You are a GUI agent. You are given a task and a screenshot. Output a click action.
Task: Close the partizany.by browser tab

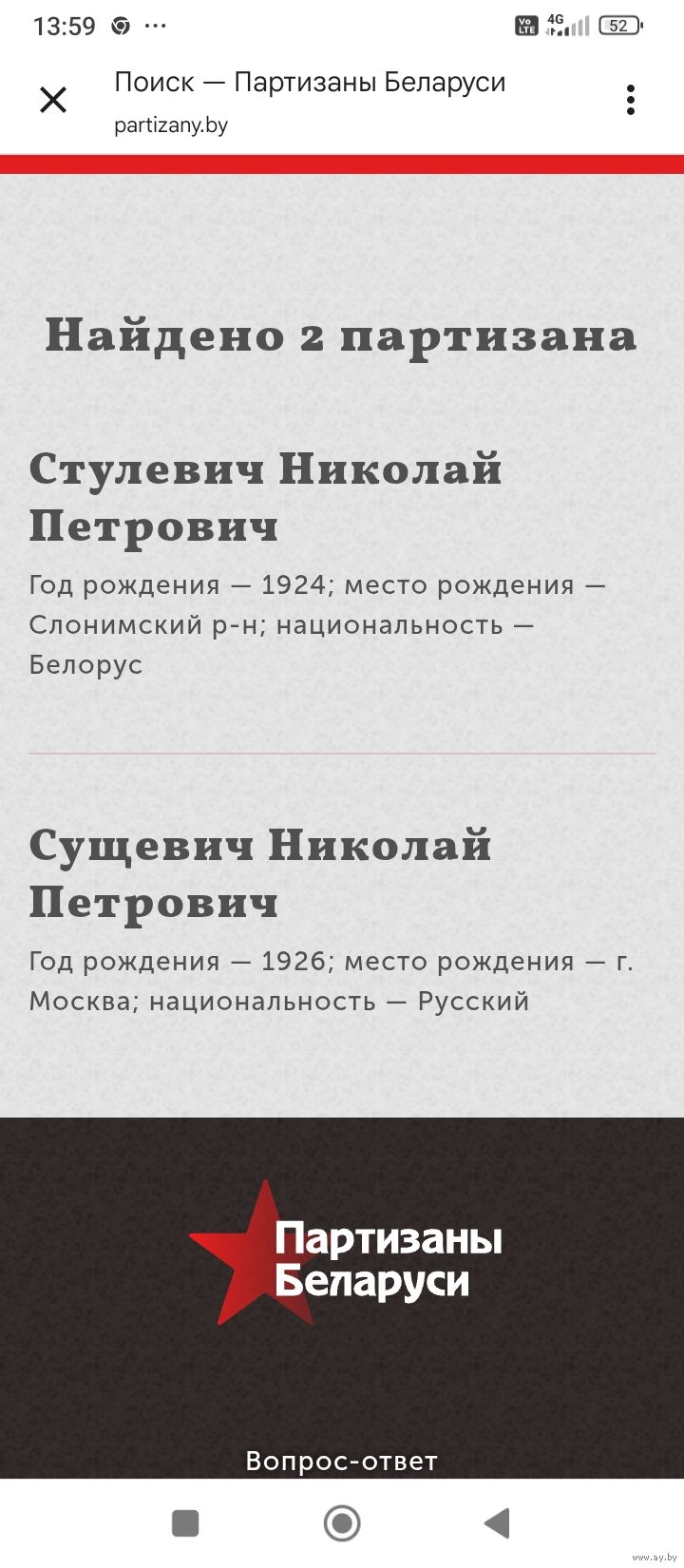(x=53, y=100)
